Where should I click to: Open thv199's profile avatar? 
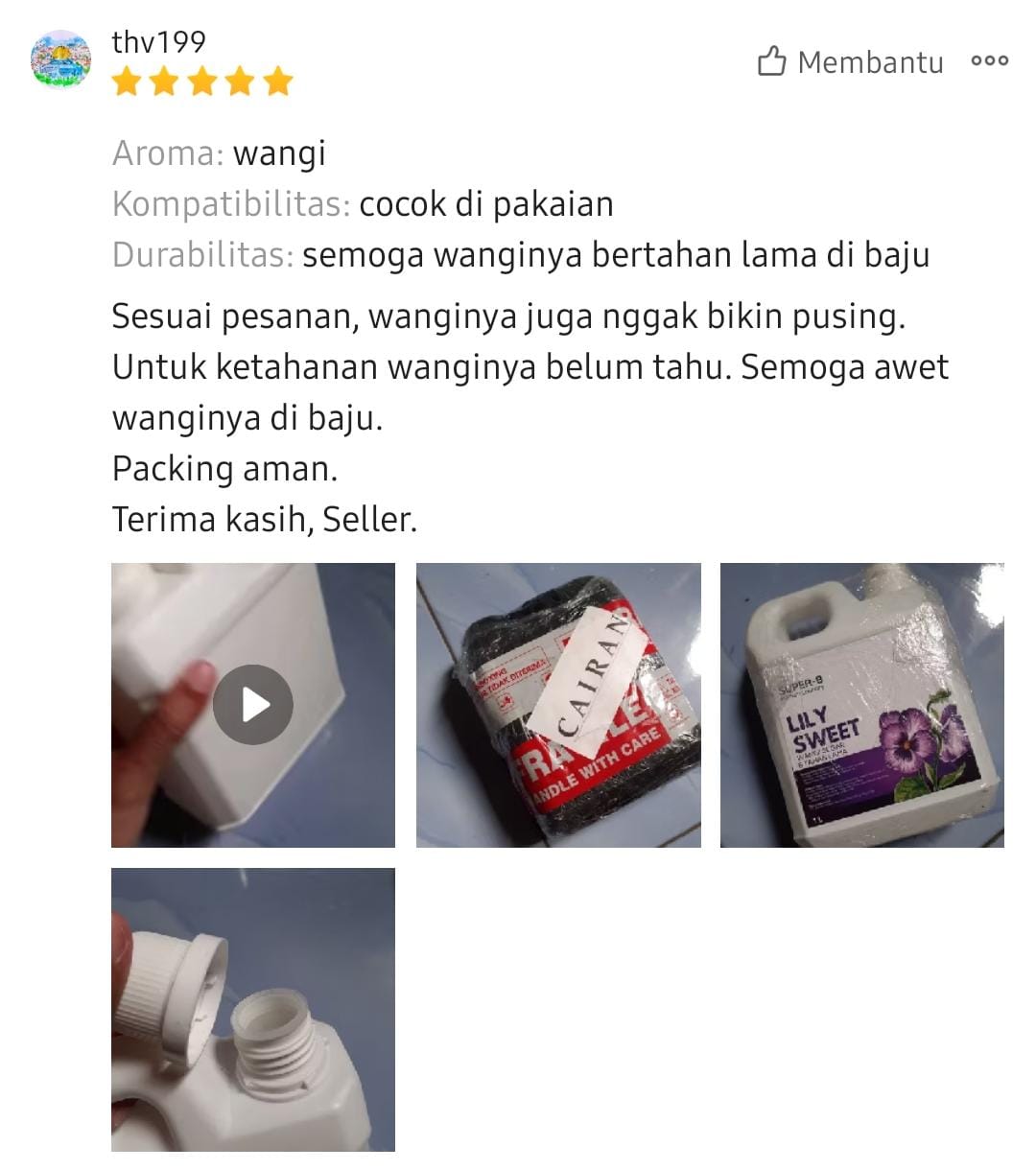61,59
